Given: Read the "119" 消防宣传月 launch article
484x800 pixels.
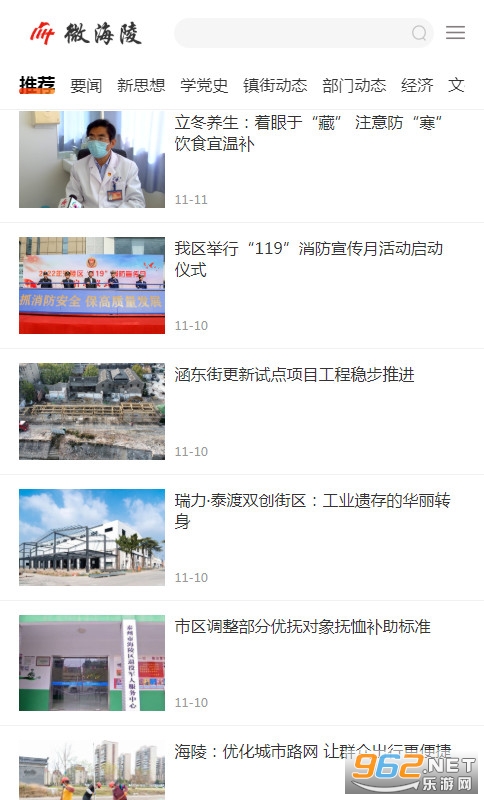Looking at the screenshot, I should point(242,286).
